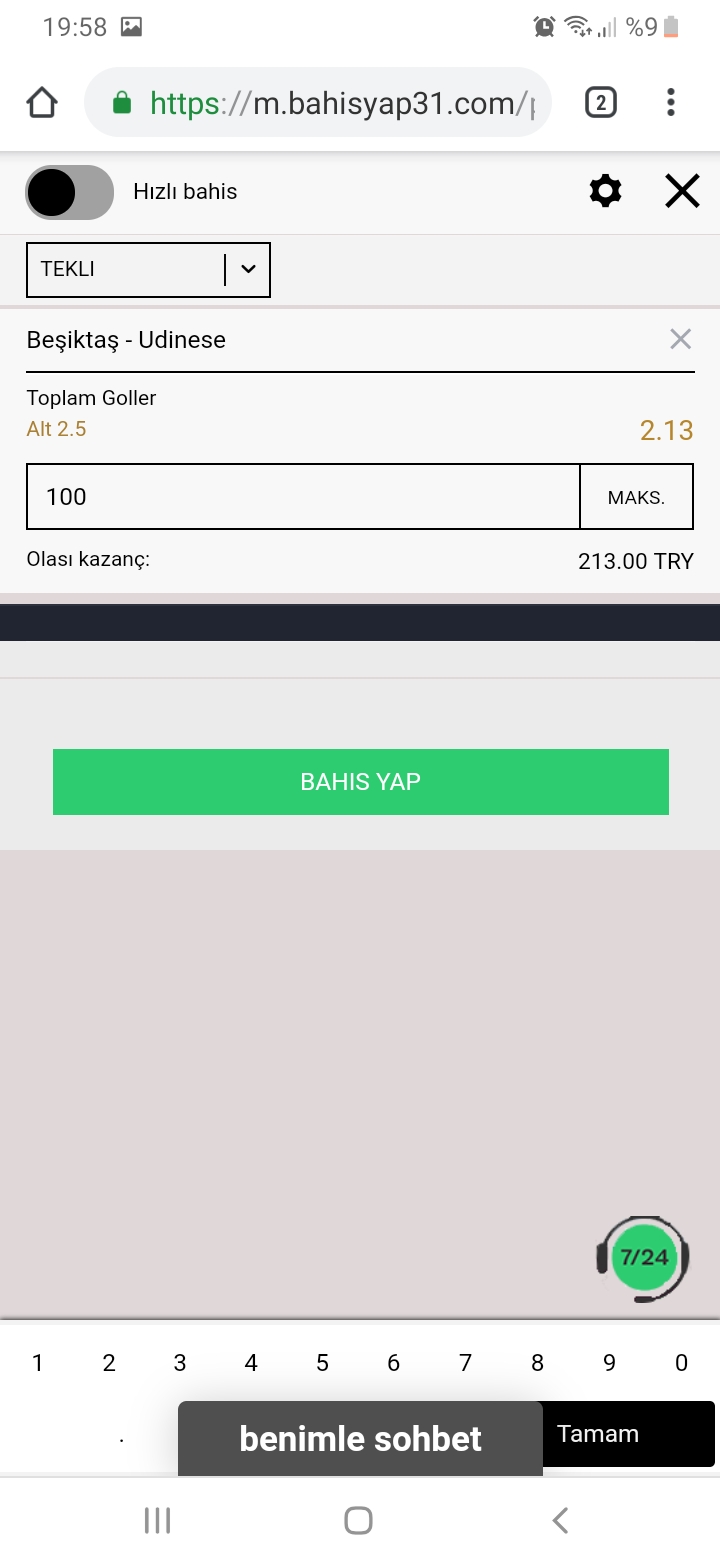720x1560 pixels.
Task: Open the browser overflow menu
Action: pos(671,102)
